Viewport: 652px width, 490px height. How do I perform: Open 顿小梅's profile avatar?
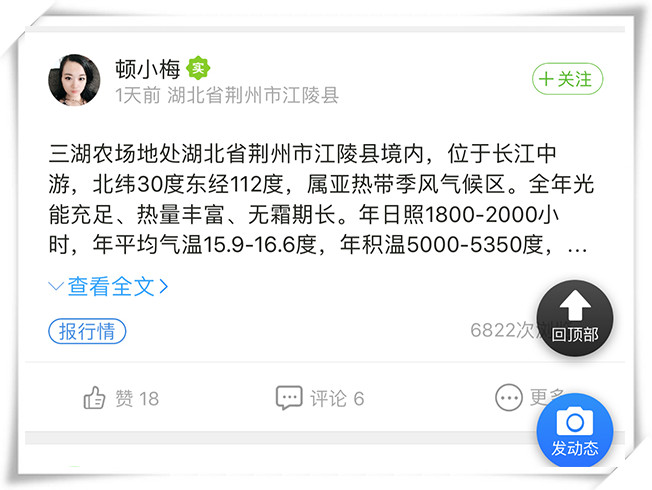74,80
